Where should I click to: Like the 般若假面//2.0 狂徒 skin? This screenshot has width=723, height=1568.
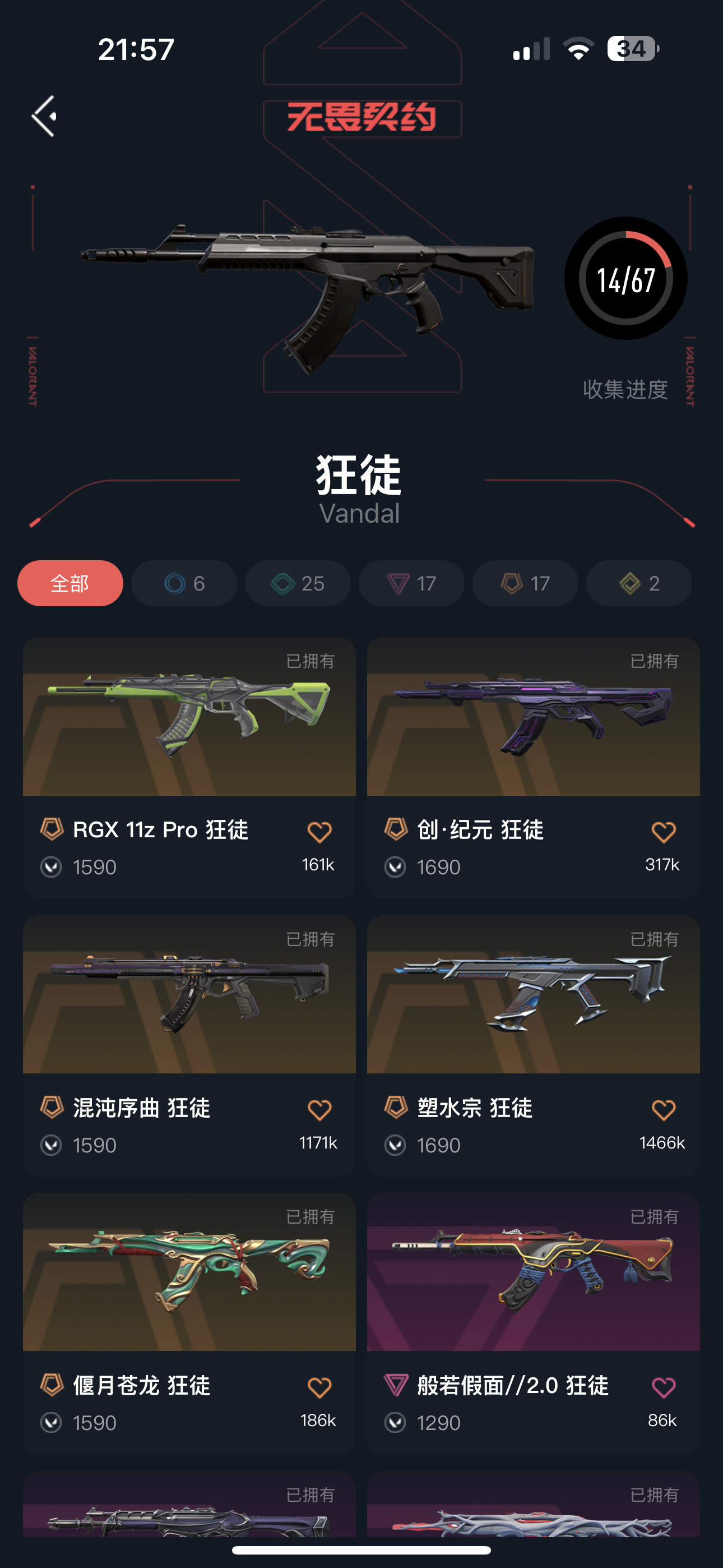(664, 1388)
